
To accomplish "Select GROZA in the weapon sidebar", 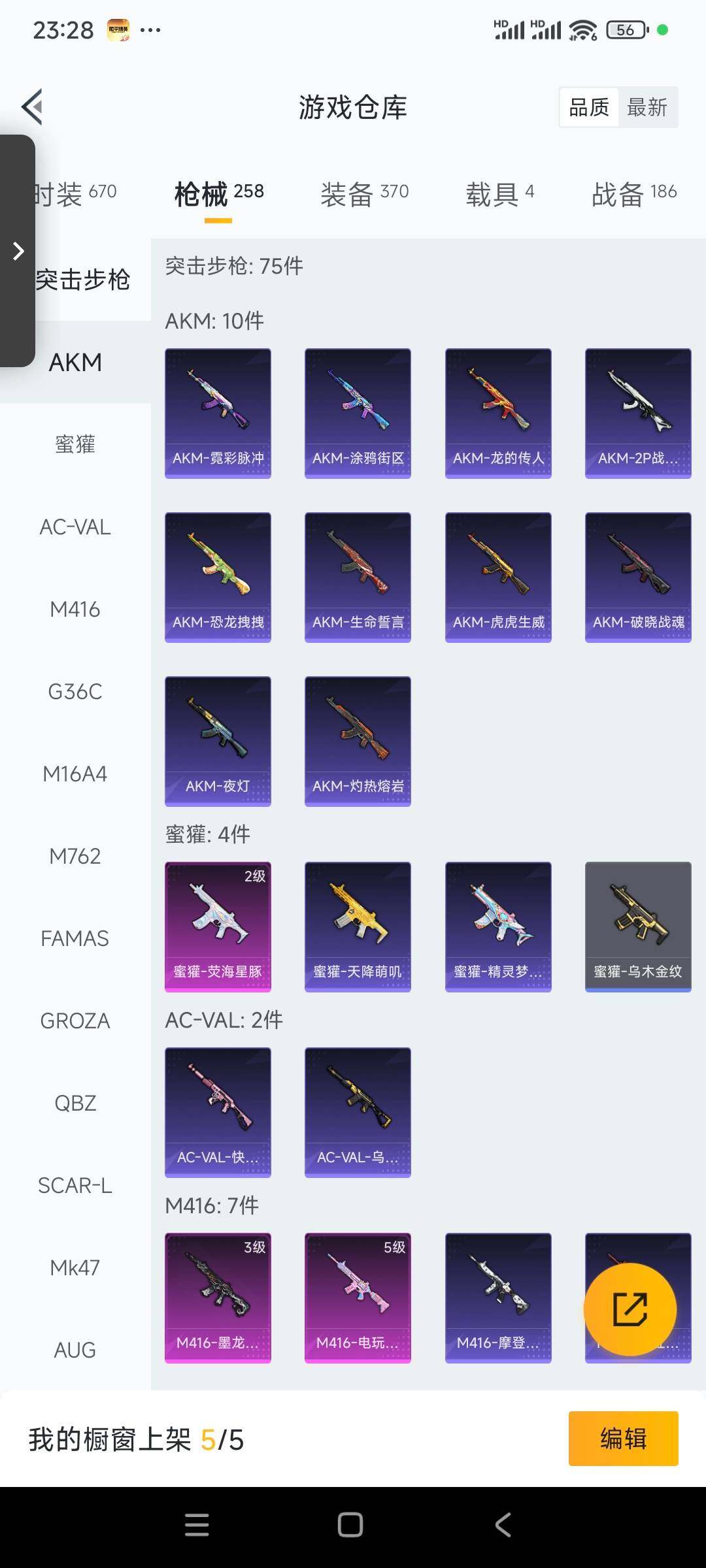I will [75, 1021].
